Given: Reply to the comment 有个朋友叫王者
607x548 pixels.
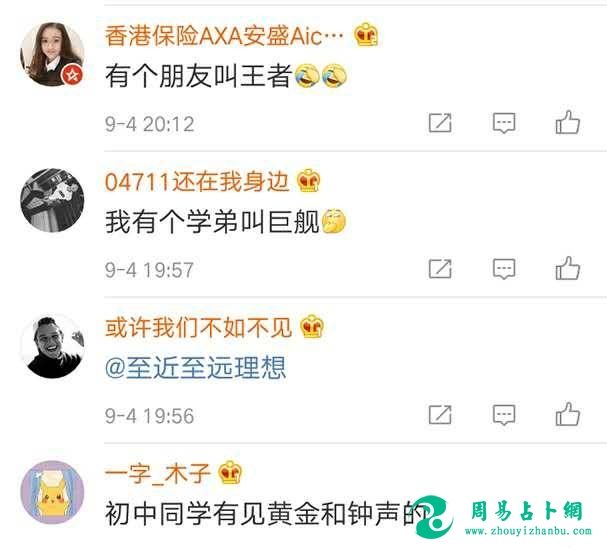Looking at the screenshot, I should pyautogui.click(x=505, y=123).
